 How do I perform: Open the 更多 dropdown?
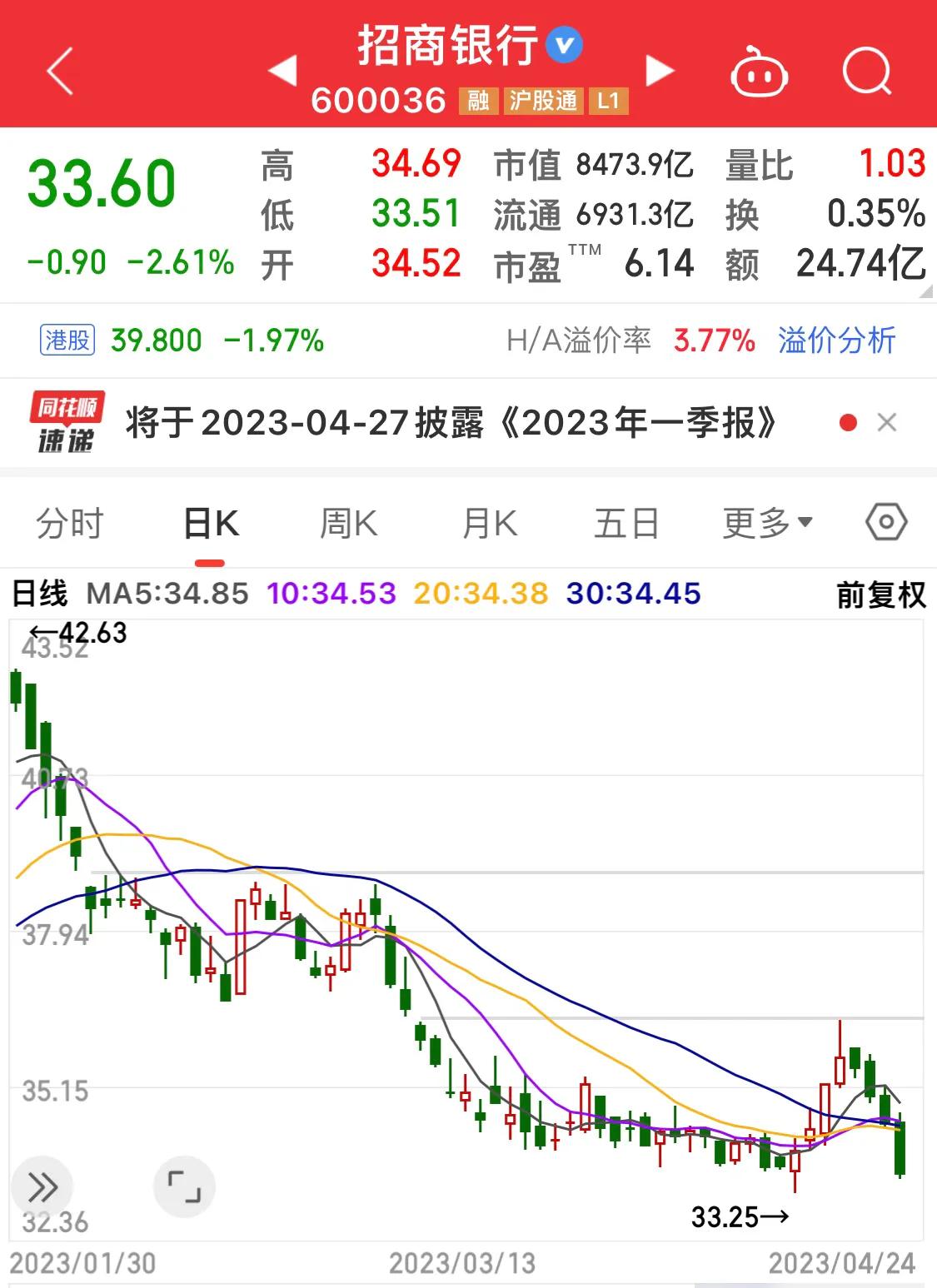(x=765, y=524)
